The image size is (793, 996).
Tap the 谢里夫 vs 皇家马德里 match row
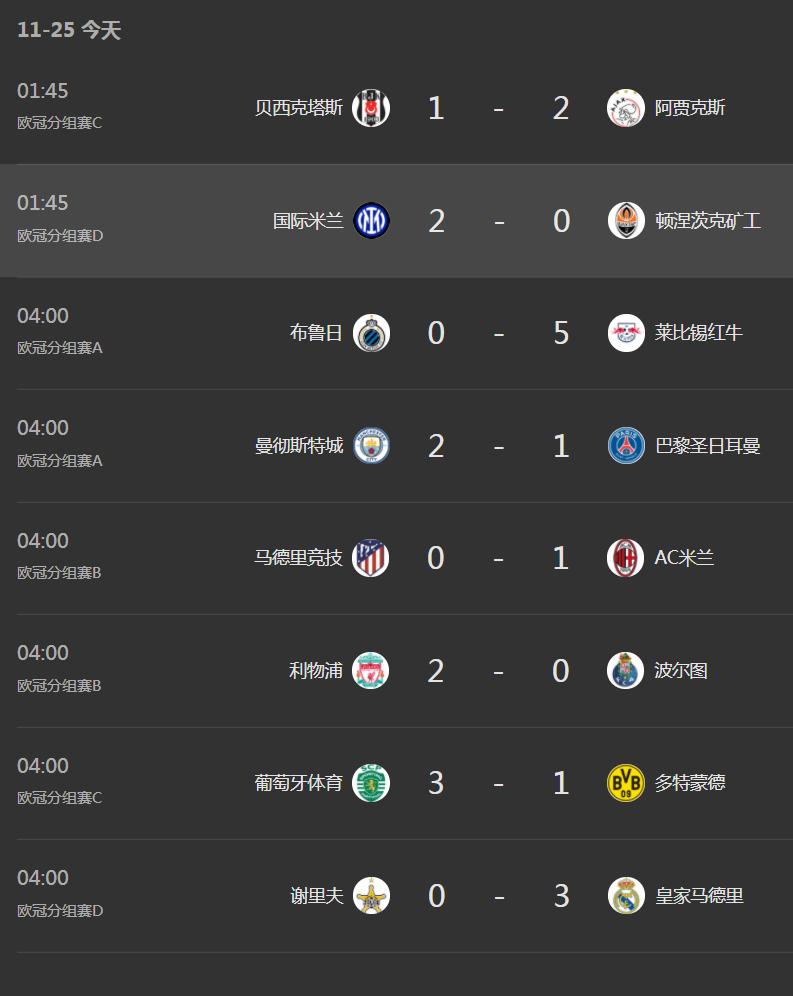(497, 896)
